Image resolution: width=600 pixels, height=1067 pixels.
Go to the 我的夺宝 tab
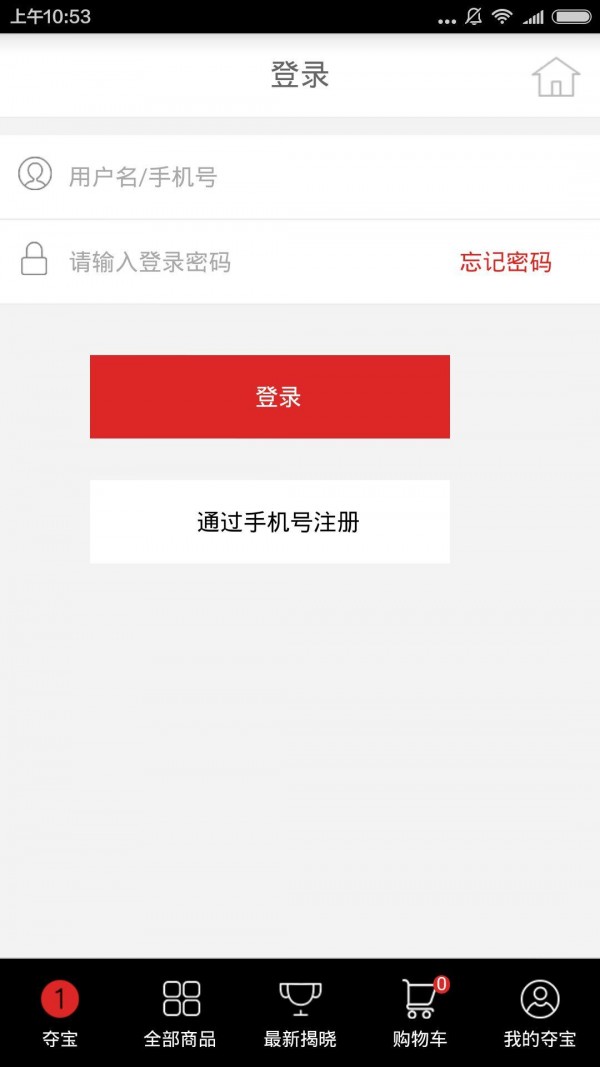point(540,1013)
